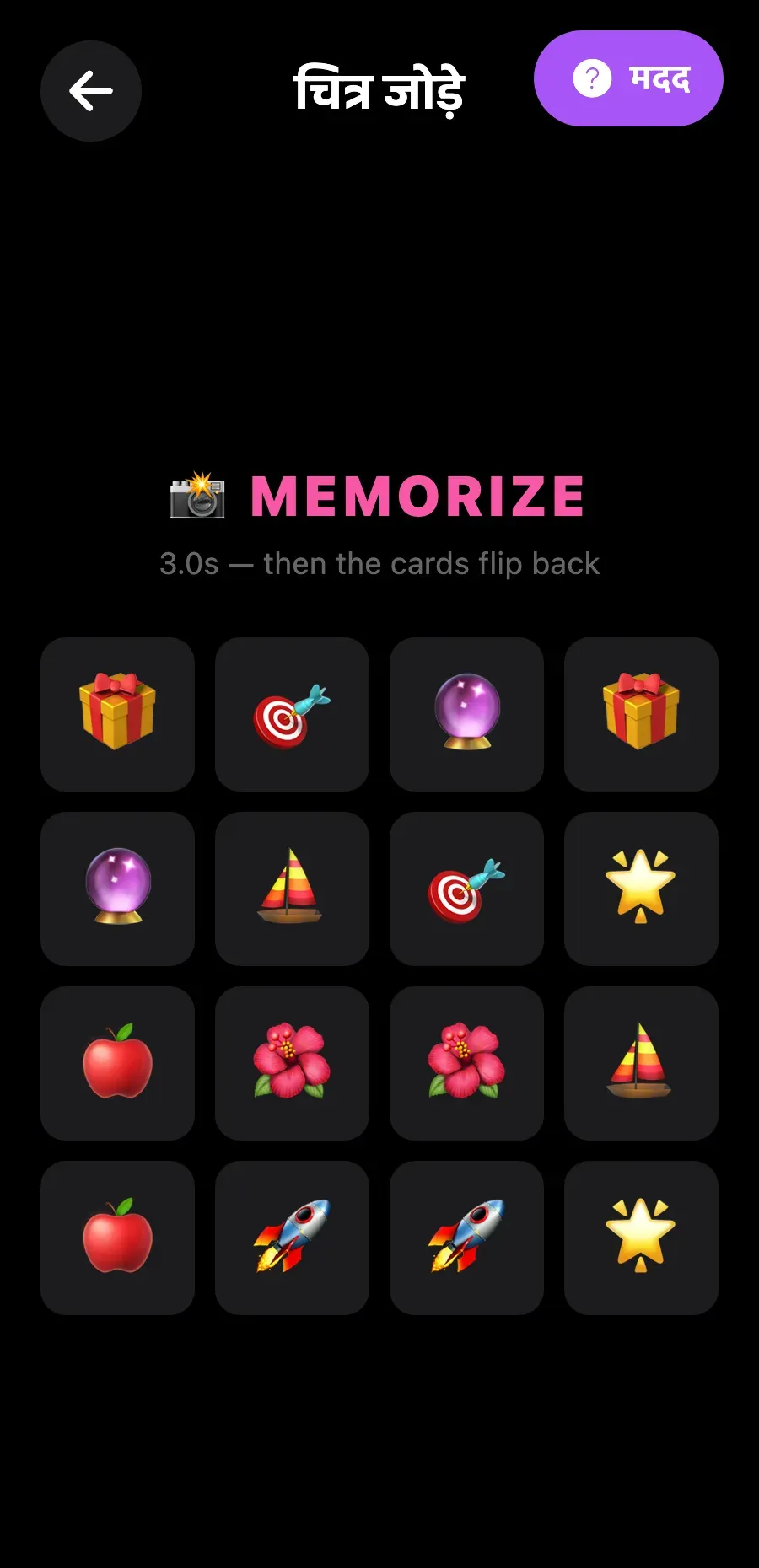This screenshot has width=759, height=1568.
Task: Choose the hibiscus card beside the third-row sailboat
Action: pos(466,1063)
